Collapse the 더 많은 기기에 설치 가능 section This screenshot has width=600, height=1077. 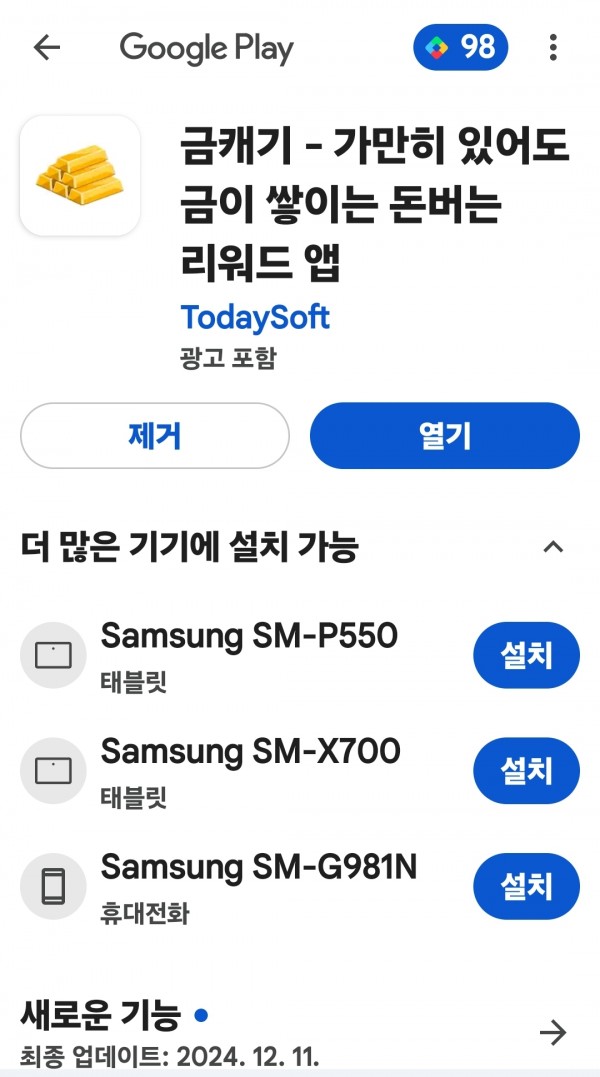[553, 547]
